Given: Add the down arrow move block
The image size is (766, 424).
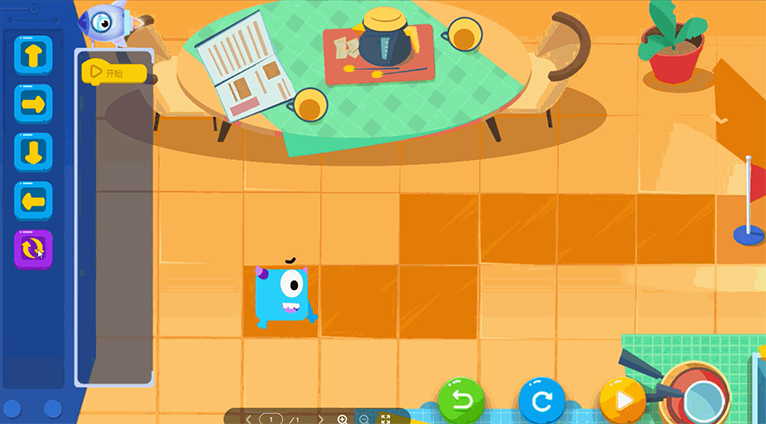Looking at the screenshot, I should click(34, 152).
